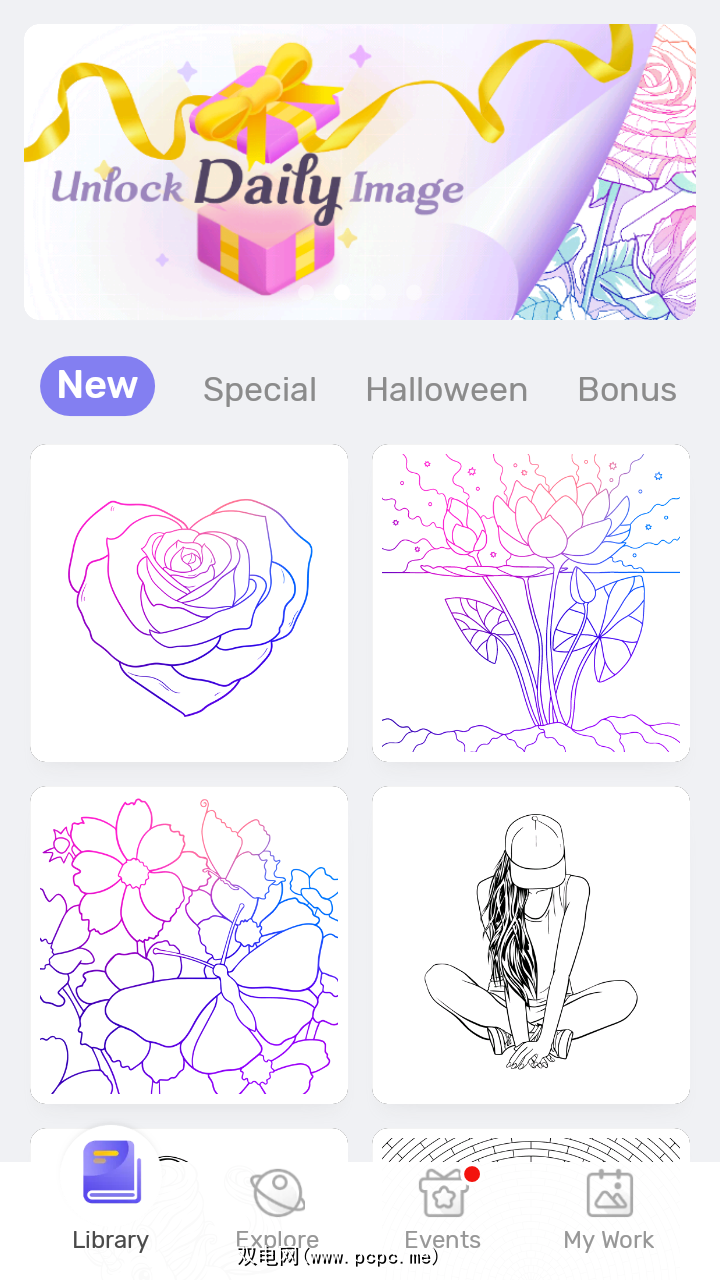
Task: Open the butterfly and flowers coloring page
Action: pos(189,945)
